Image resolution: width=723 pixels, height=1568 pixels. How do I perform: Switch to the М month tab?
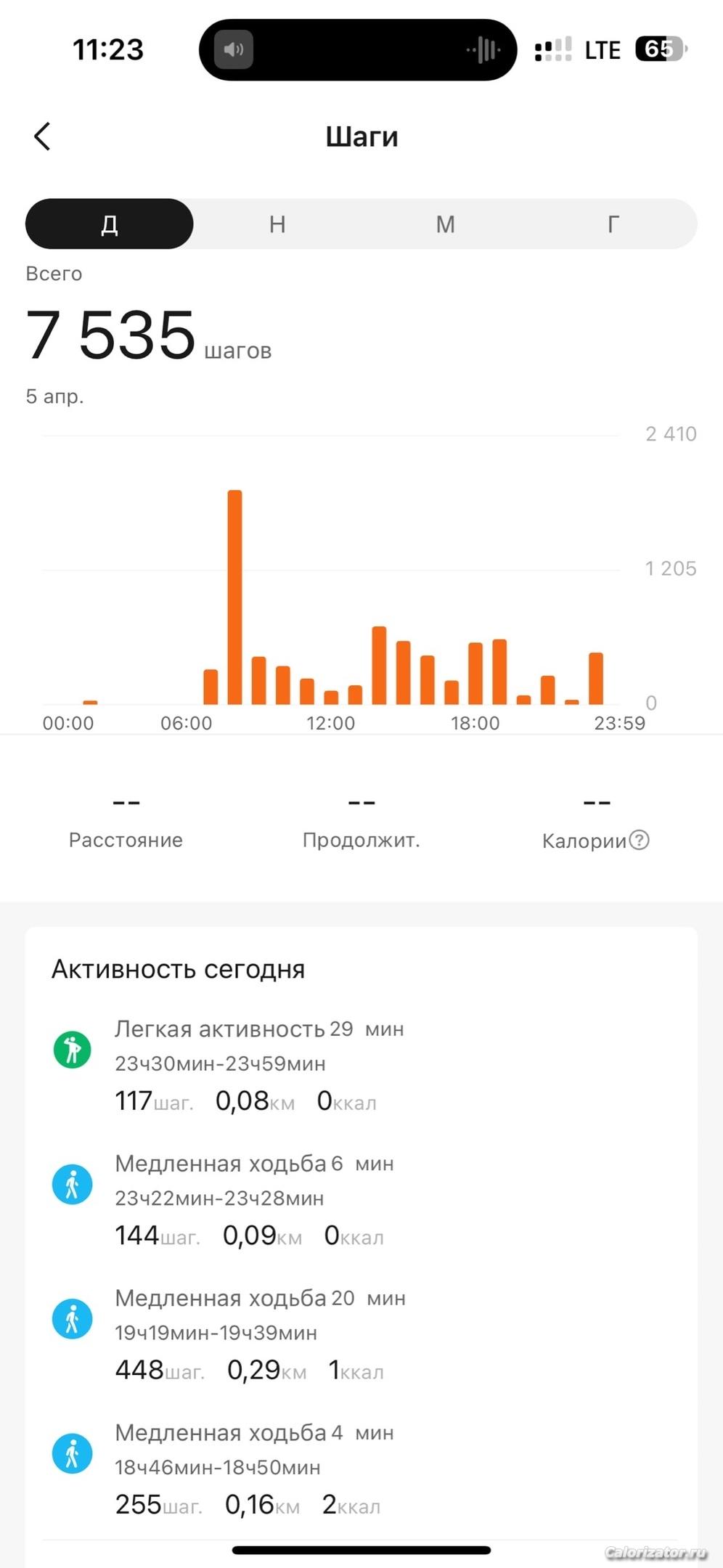pyautogui.click(x=445, y=224)
